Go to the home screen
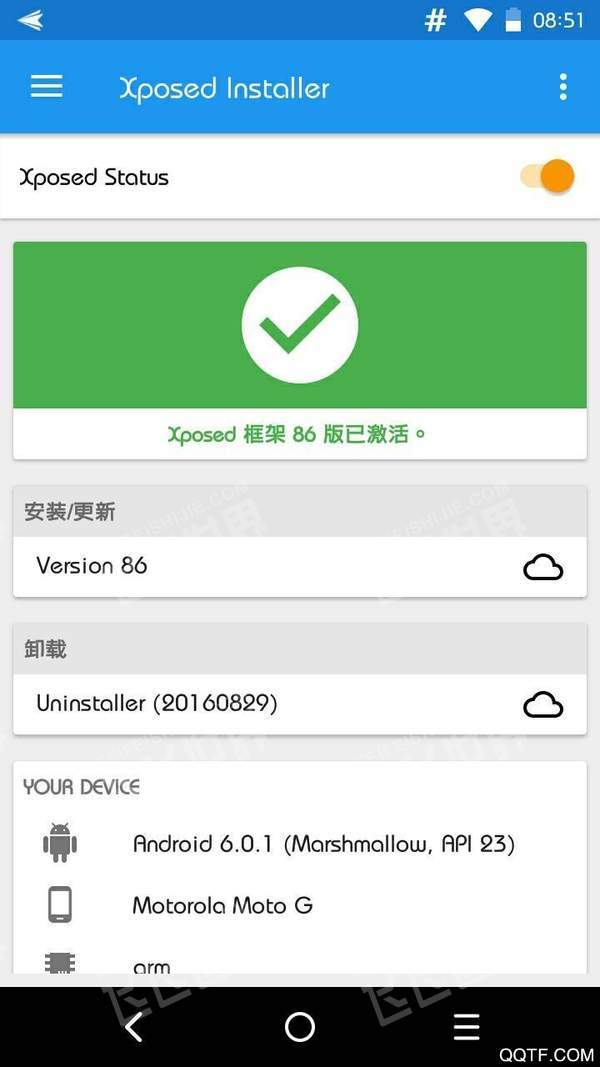This screenshot has height=1067, width=600. pyautogui.click(x=299, y=1026)
